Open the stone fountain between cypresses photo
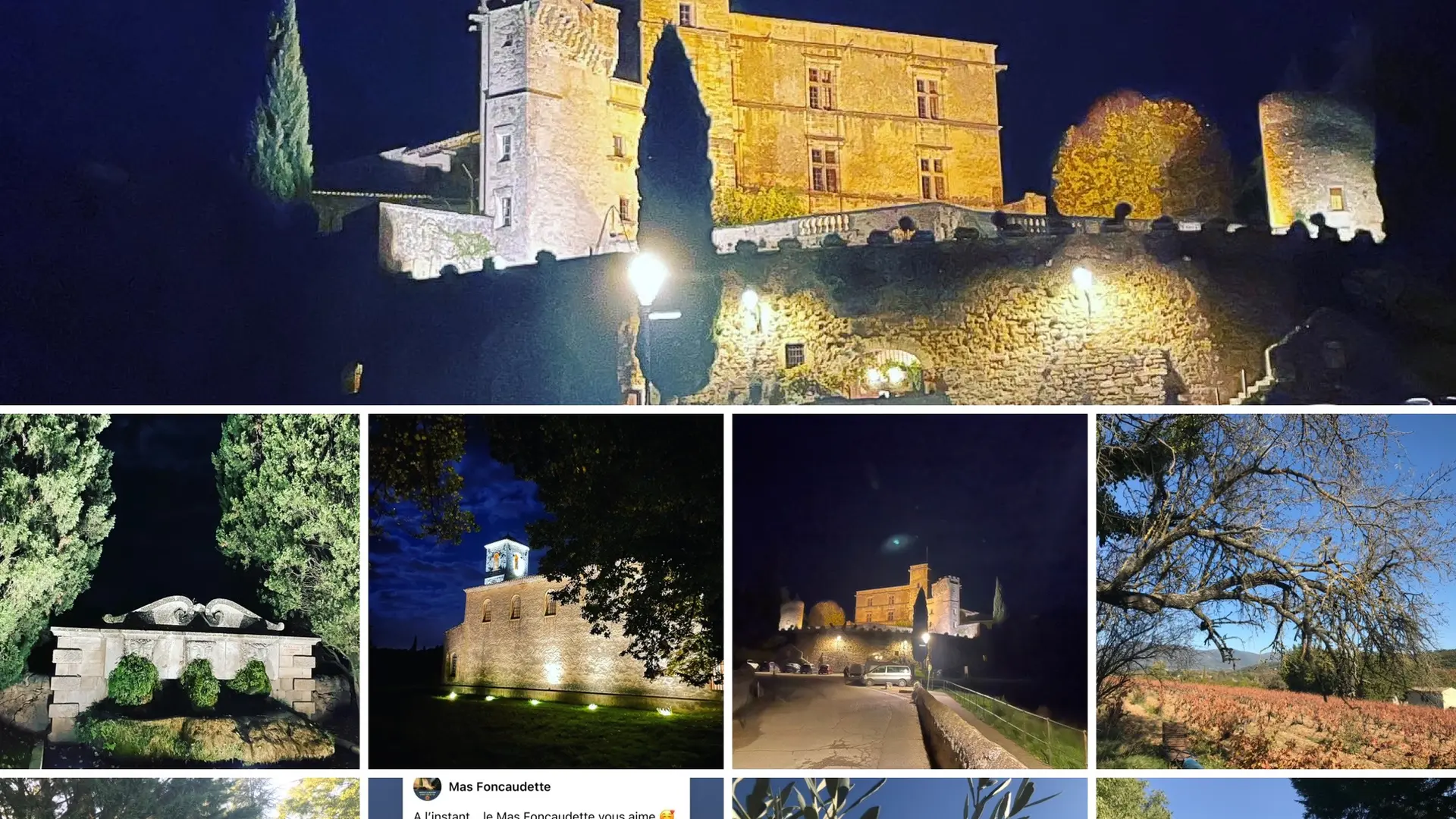This screenshot has height=819, width=1456. click(180, 591)
